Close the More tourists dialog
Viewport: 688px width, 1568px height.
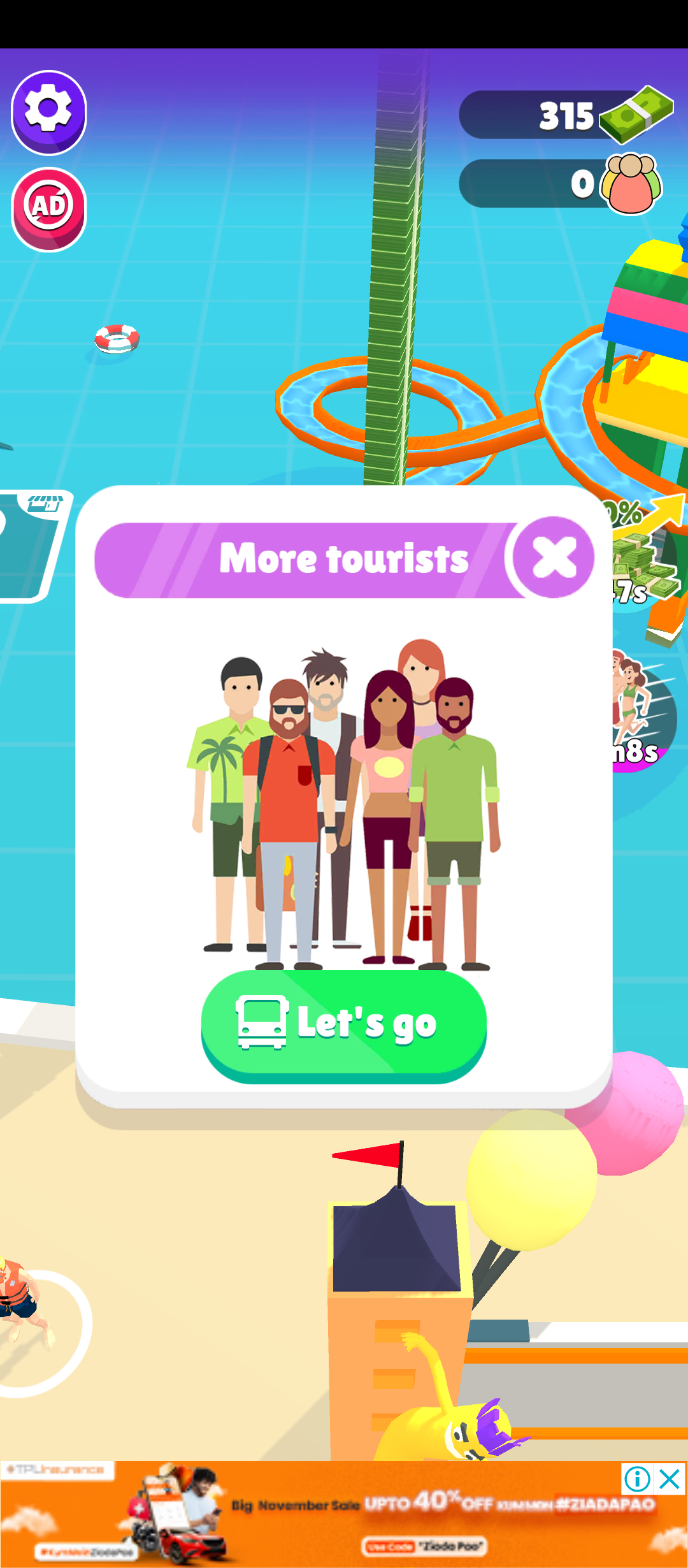click(553, 557)
